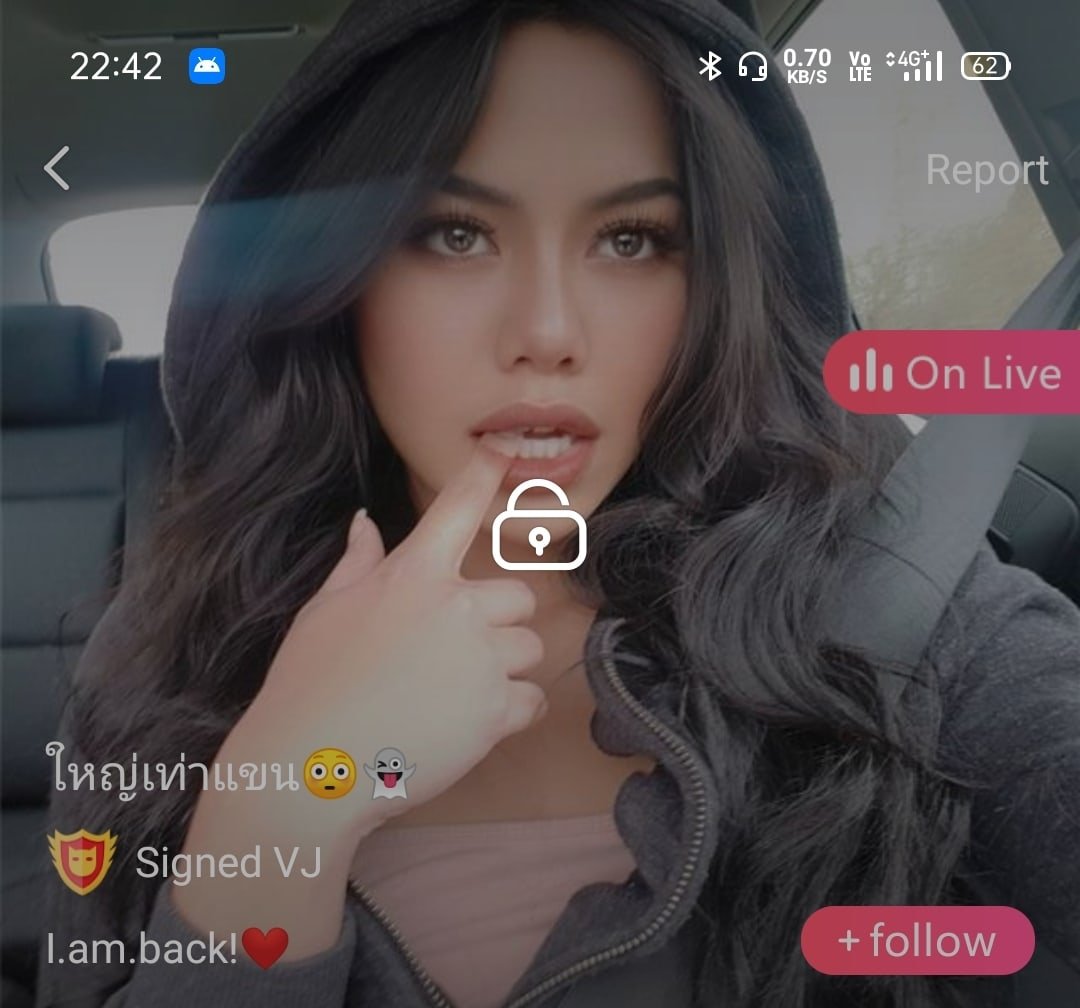Image resolution: width=1080 pixels, height=1008 pixels.
Task: Go back using the top arrow
Action: coord(57,168)
